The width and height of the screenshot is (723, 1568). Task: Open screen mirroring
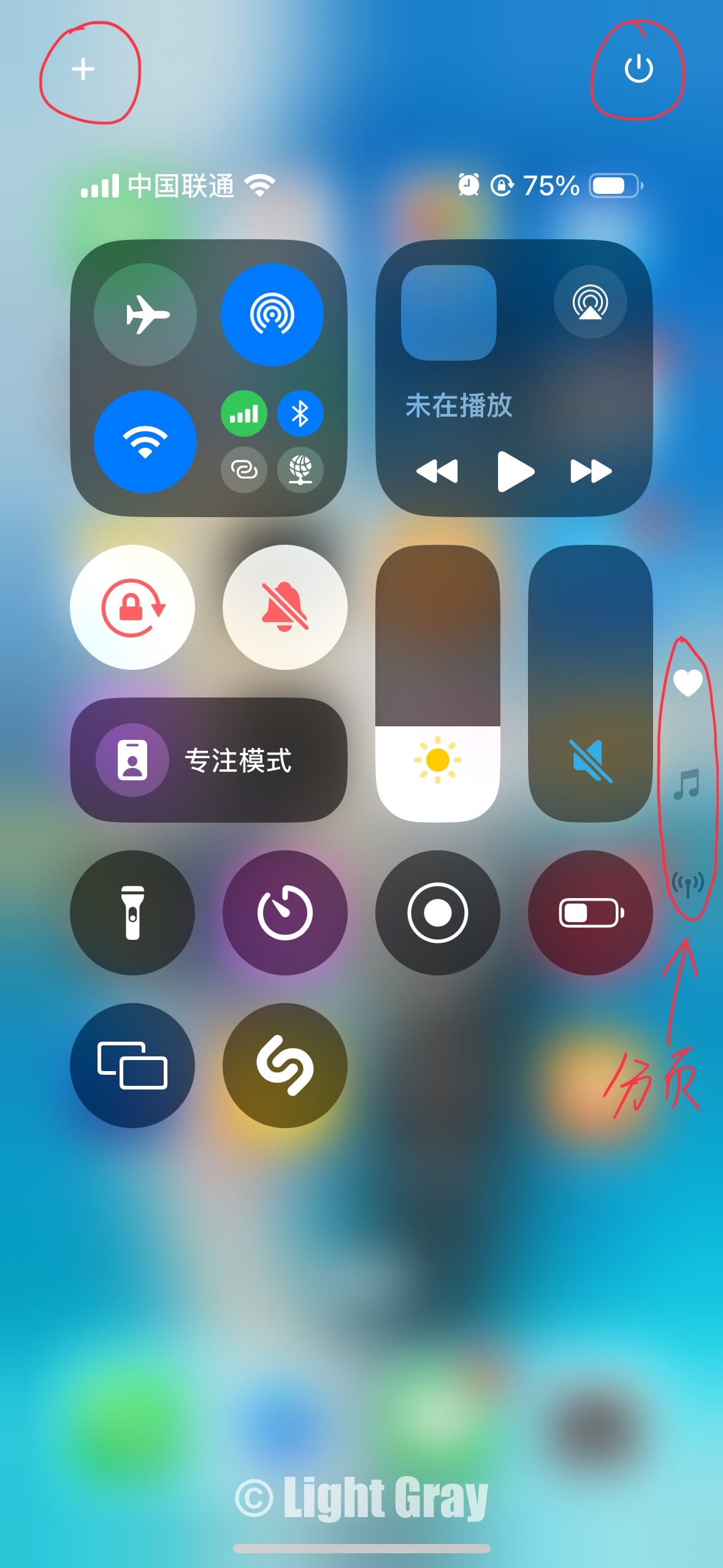[x=132, y=1065]
